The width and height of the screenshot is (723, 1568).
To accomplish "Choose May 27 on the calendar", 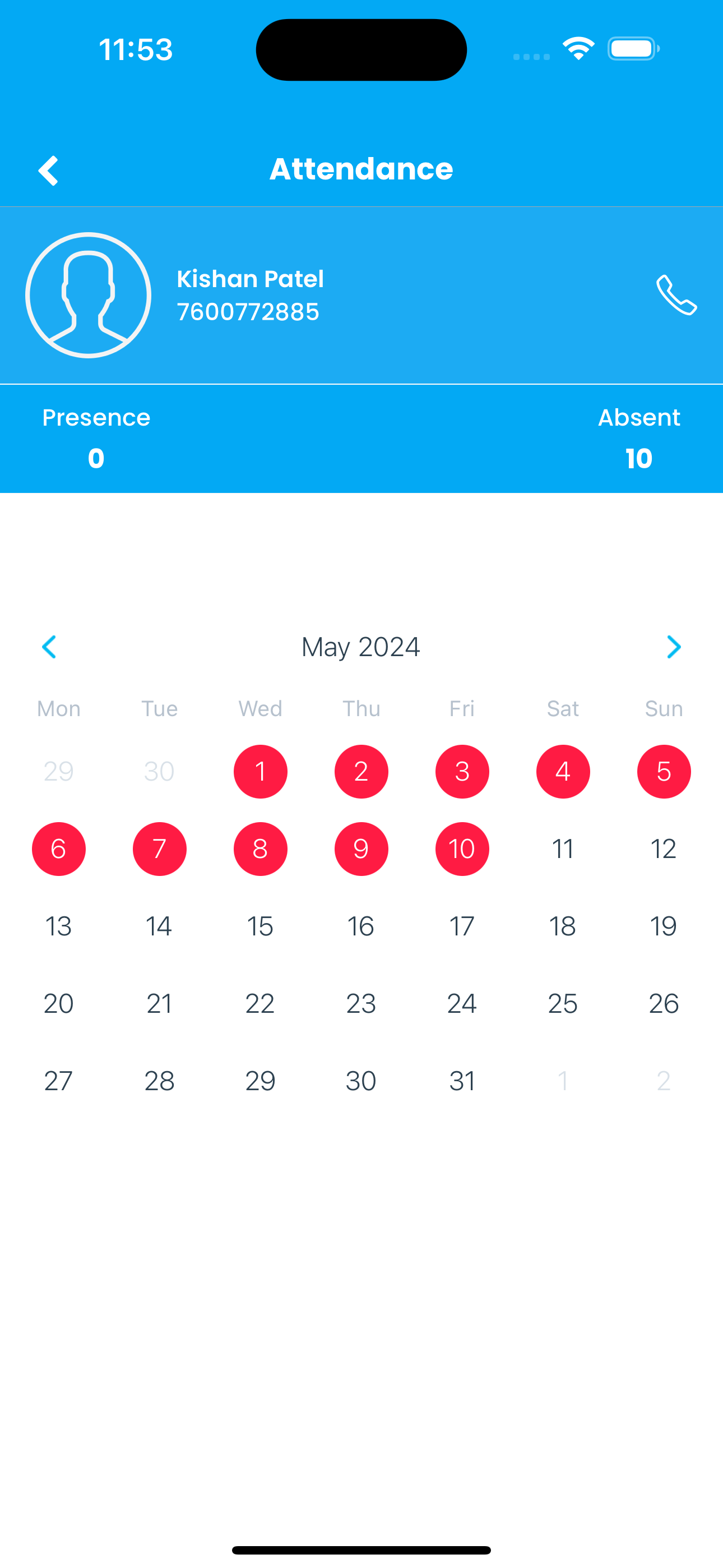I will click(x=59, y=1081).
